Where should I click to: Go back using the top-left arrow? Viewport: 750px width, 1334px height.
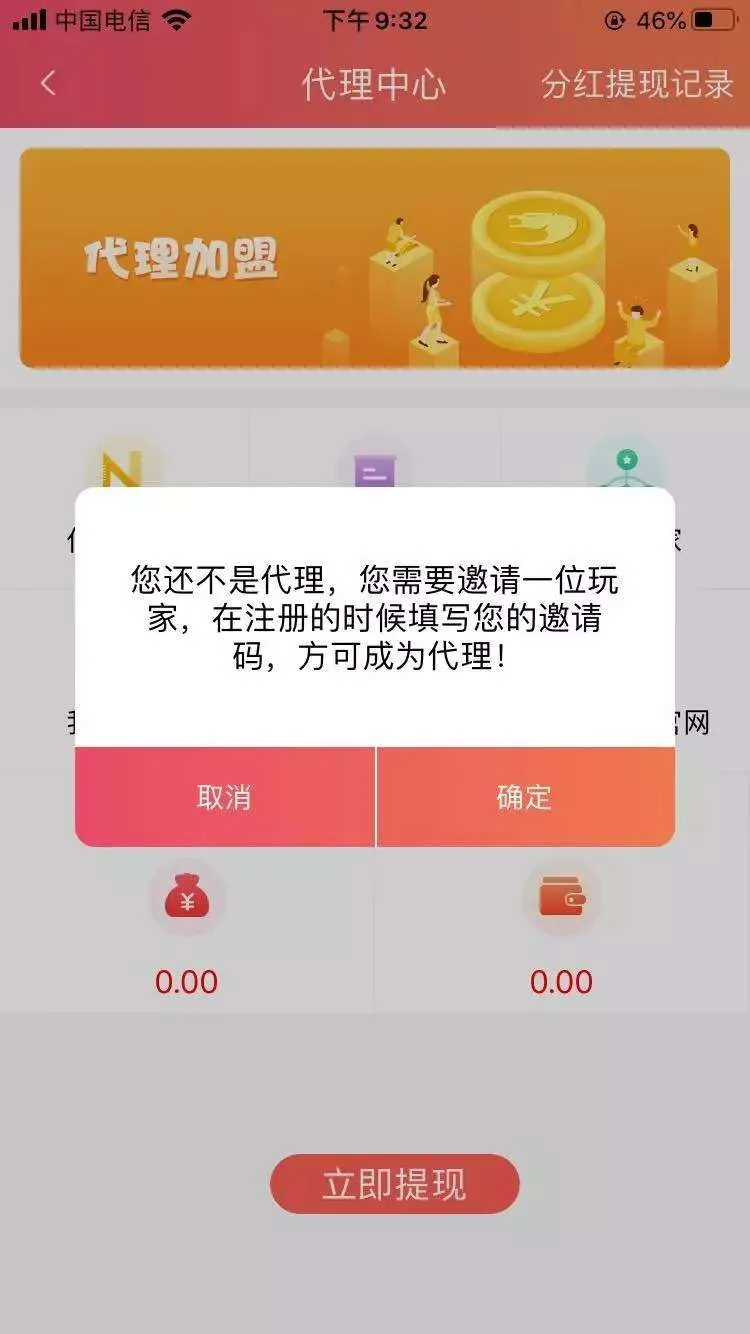(48, 83)
